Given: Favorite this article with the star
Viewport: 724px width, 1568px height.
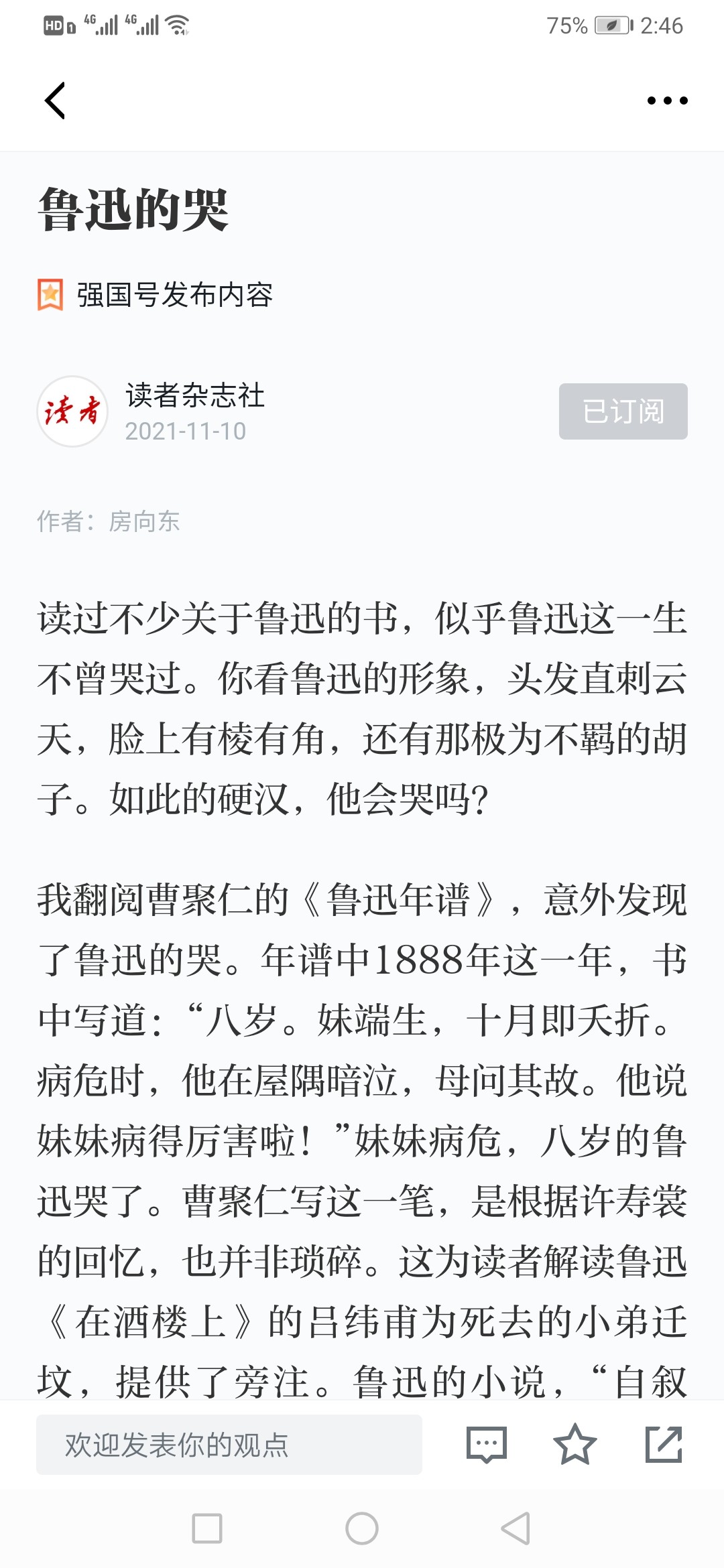Looking at the screenshot, I should point(575,1444).
